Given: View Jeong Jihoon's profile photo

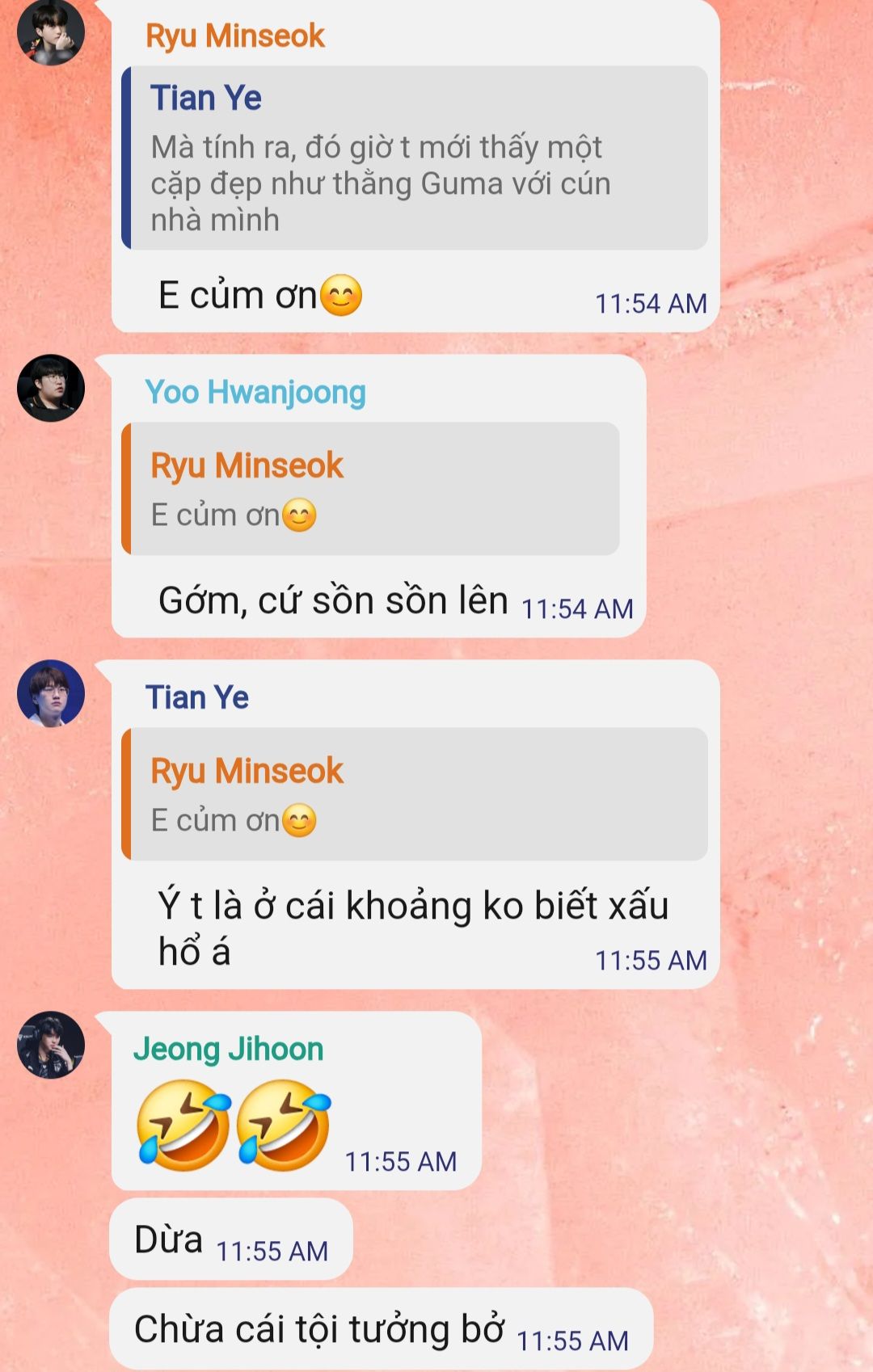Looking at the screenshot, I should pos(51,1045).
